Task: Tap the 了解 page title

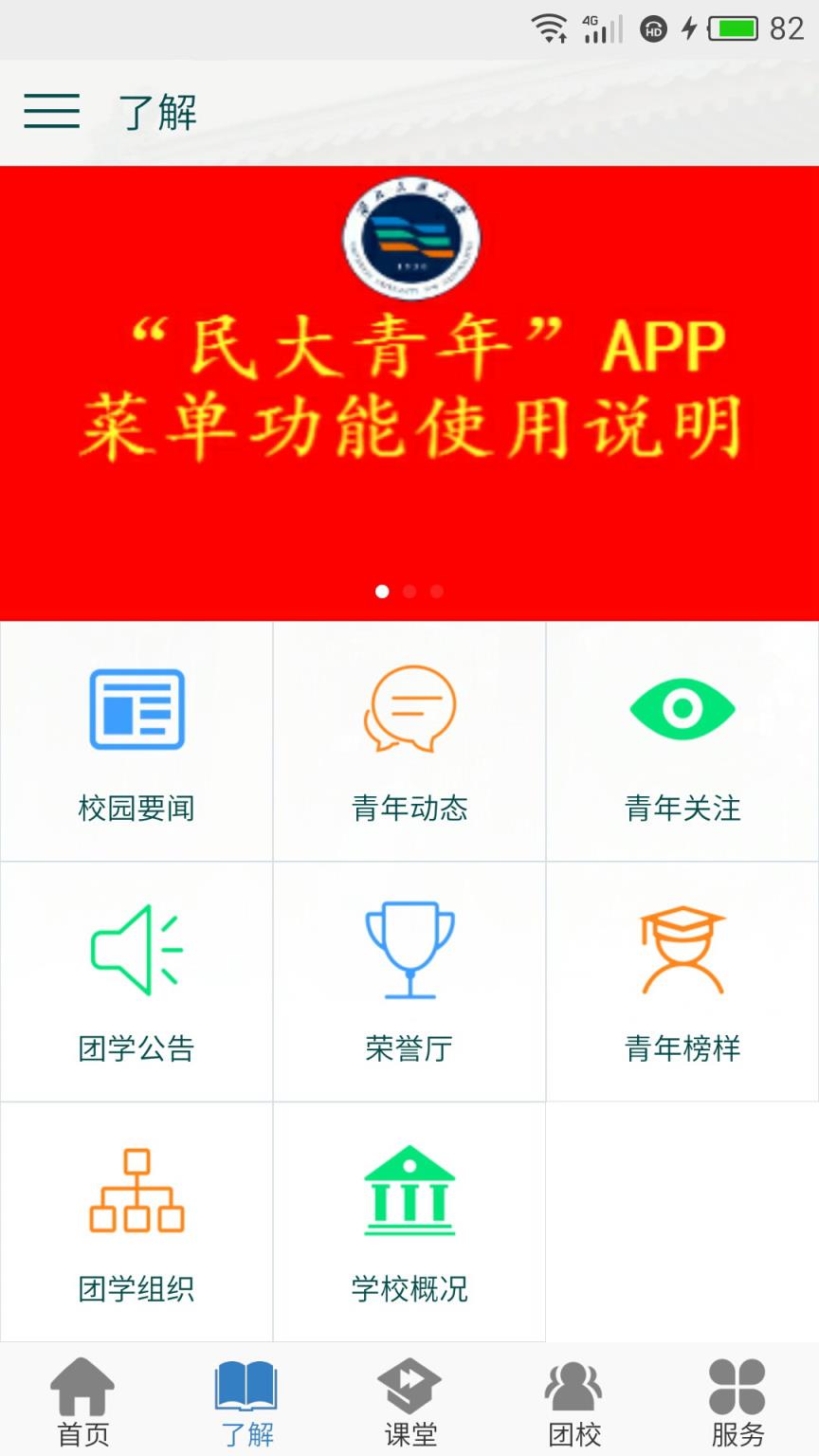Action: (159, 111)
